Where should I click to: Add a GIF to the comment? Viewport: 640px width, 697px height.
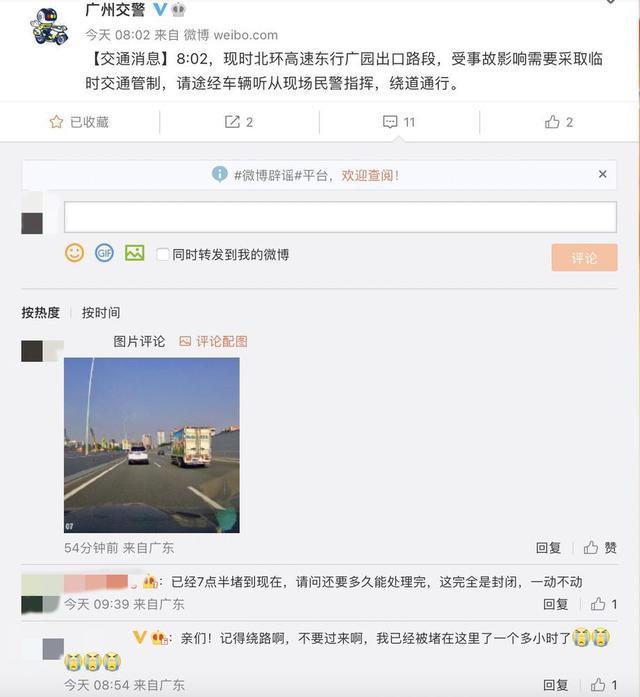tap(104, 253)
